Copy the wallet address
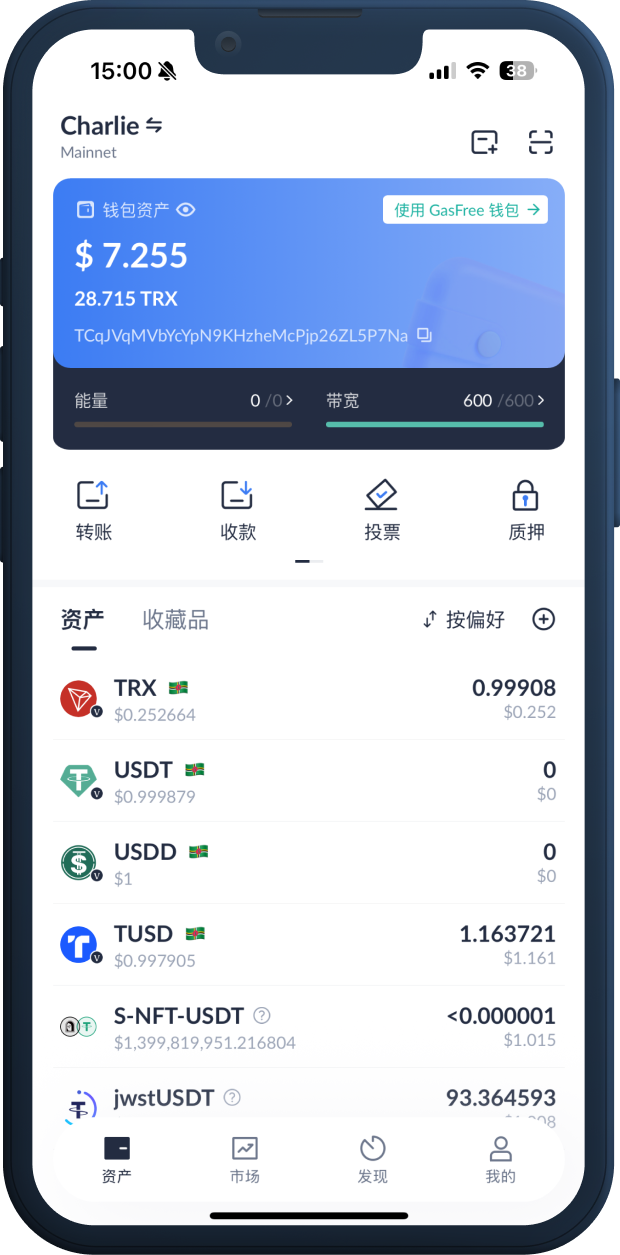The width and height of the screenshot is (620, 1255). click(424, 335)
